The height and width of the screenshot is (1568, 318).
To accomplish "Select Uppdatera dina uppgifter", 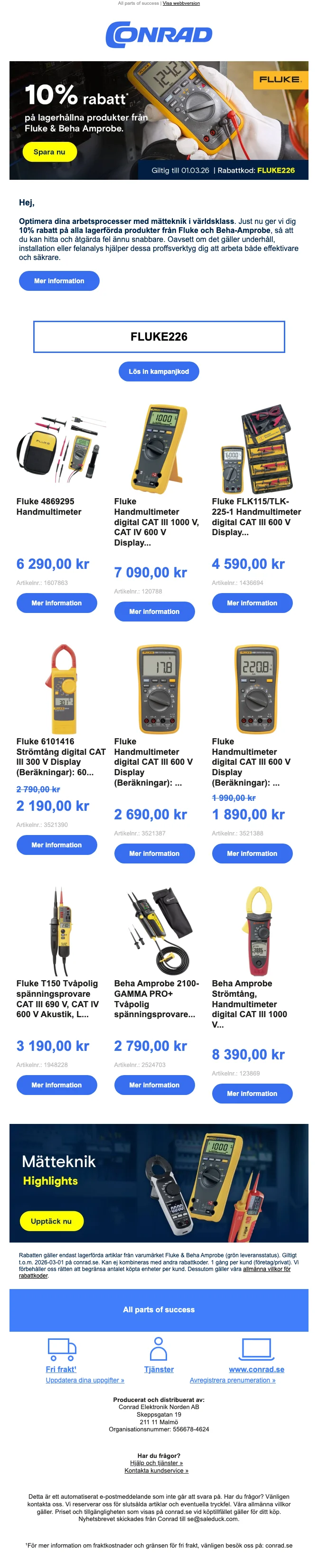I will pyautogui.click(x=84, y=1380).
